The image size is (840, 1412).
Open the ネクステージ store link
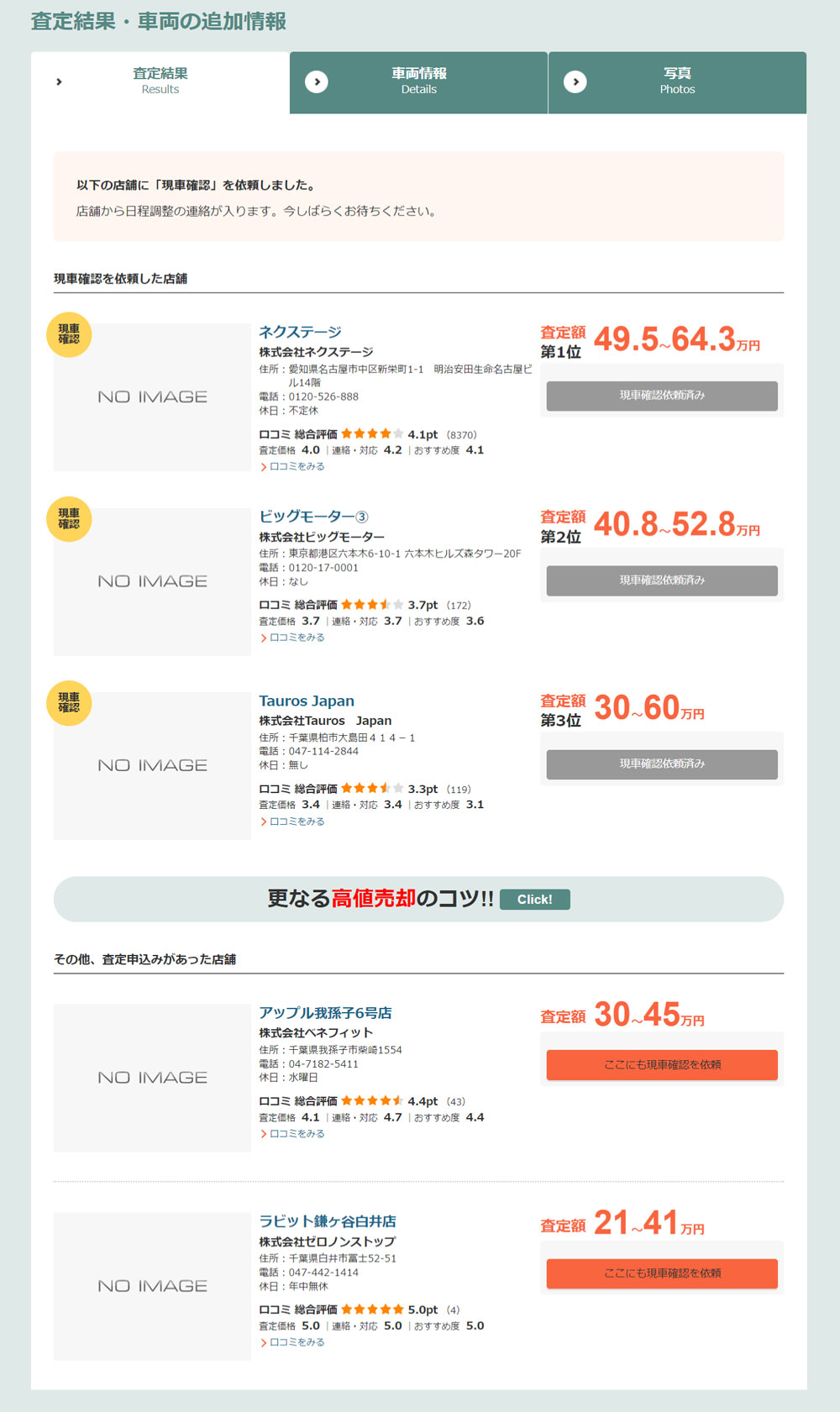(x=300, y=332)
